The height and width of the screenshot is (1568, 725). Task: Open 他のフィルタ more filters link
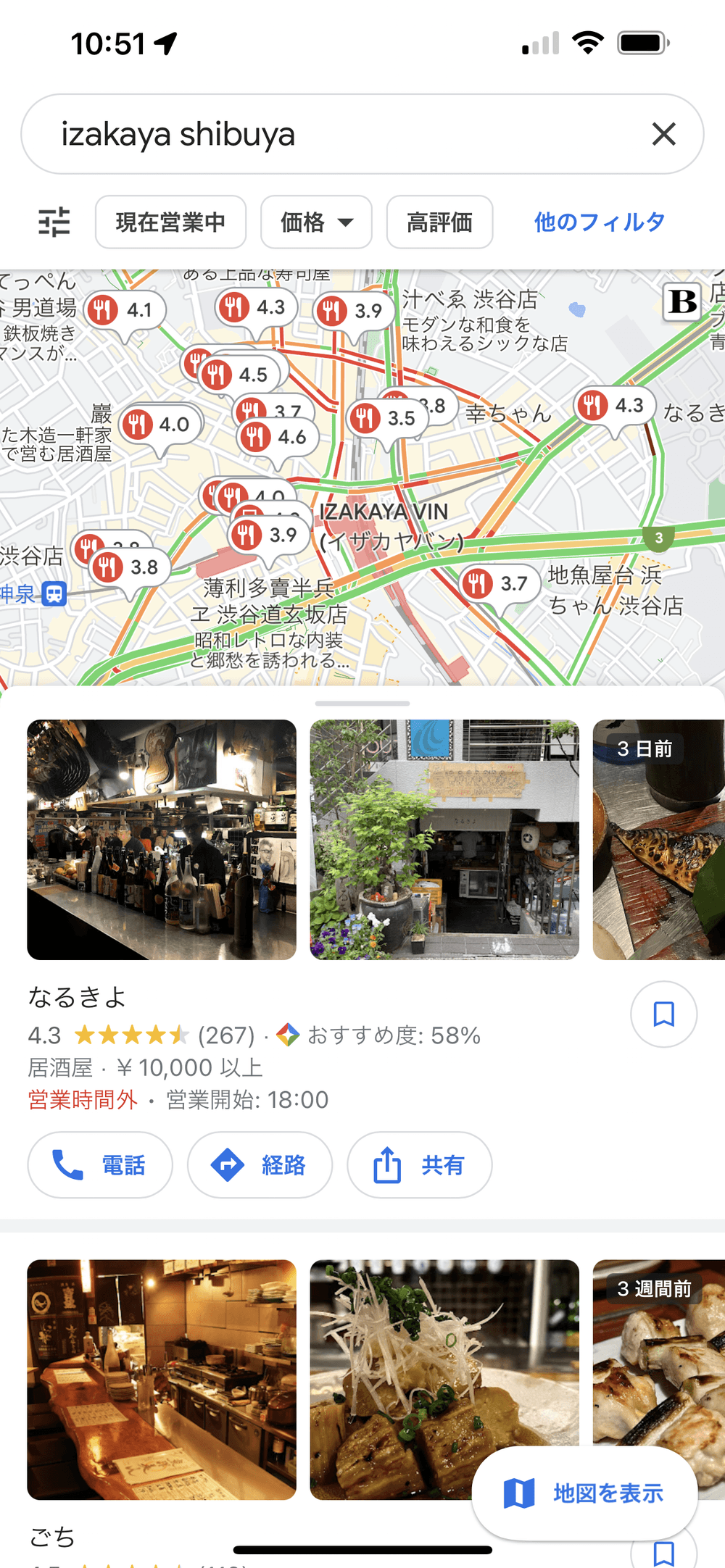(600, 222)
